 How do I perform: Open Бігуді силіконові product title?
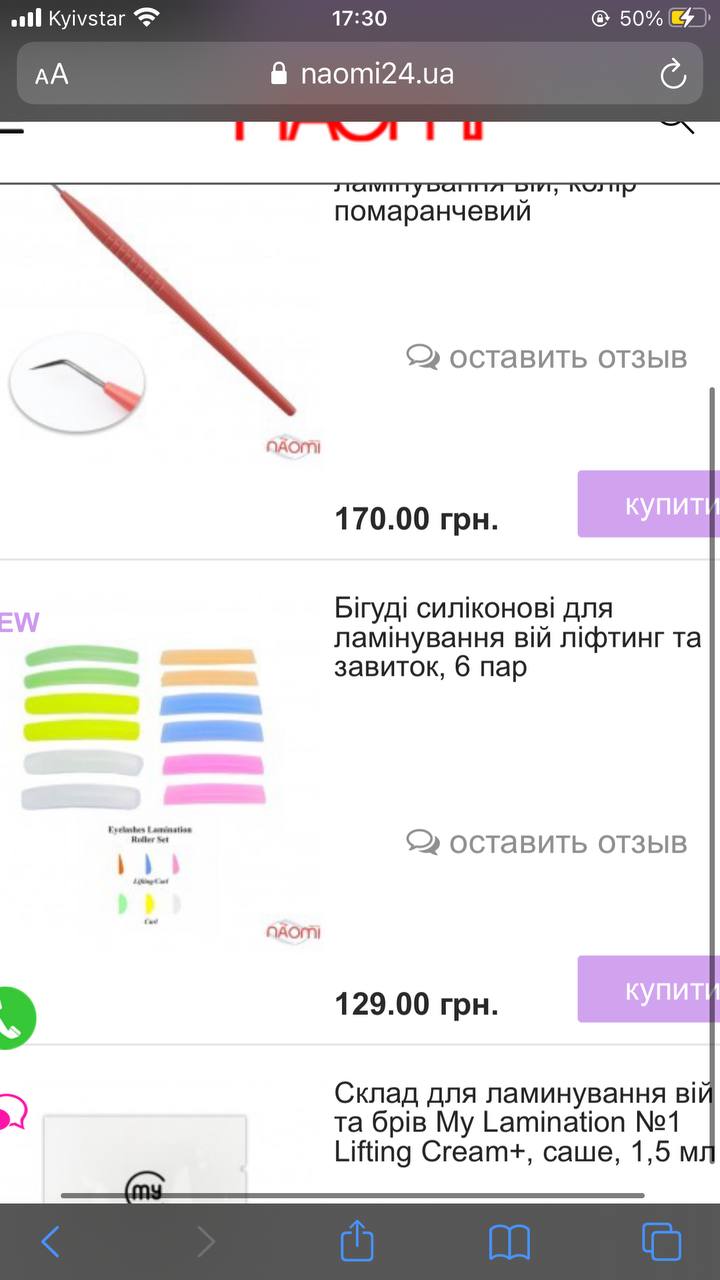pos(518,638)
